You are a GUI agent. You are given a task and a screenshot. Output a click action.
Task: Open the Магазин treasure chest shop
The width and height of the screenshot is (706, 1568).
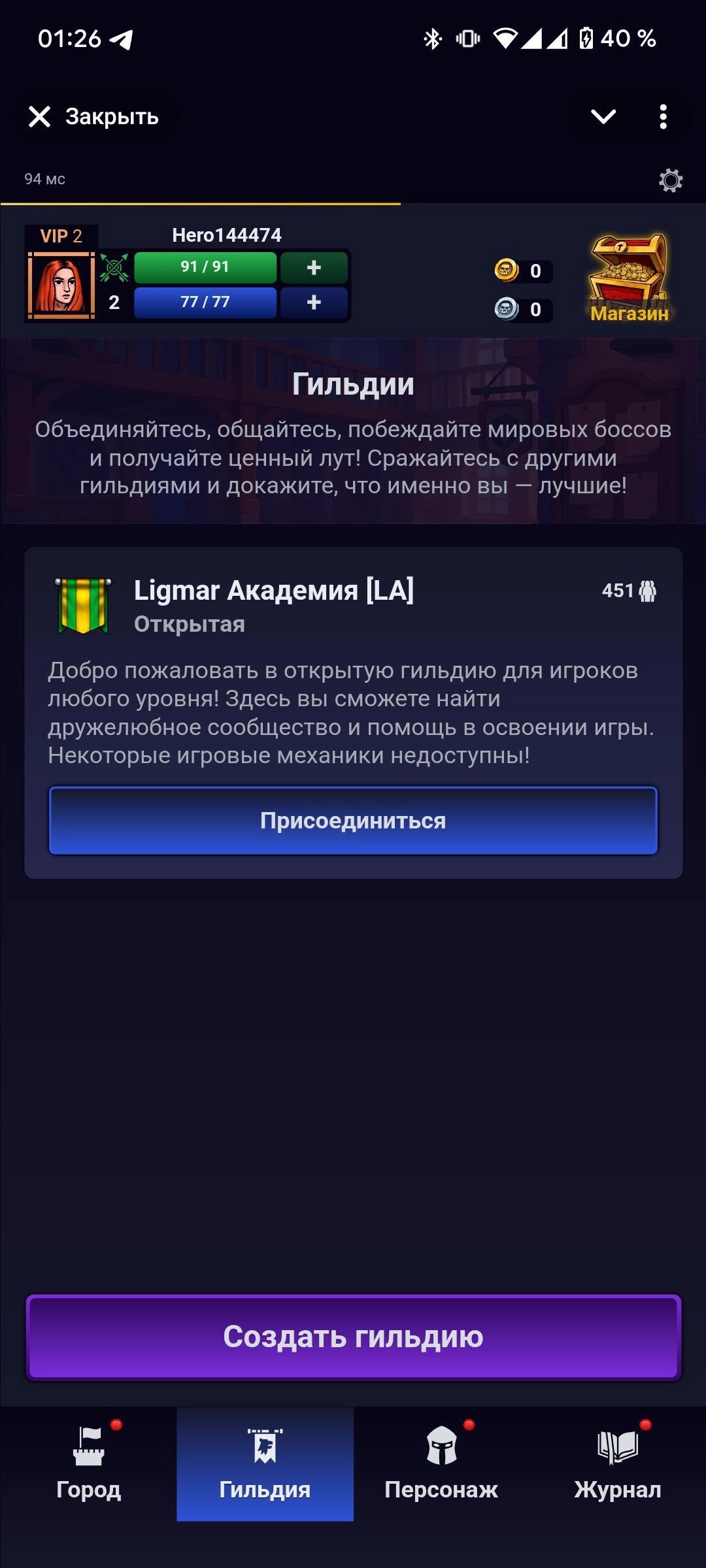click(x=629, y=279)
